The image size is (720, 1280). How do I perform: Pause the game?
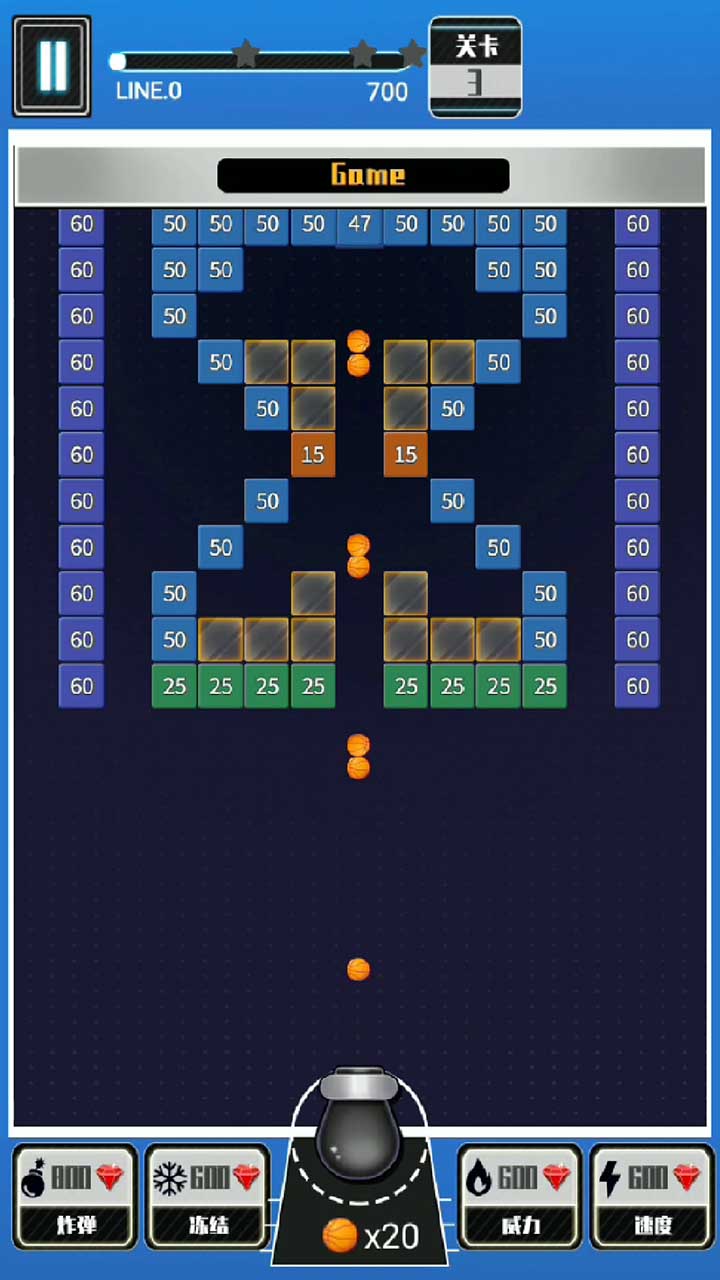click(52, 66)
